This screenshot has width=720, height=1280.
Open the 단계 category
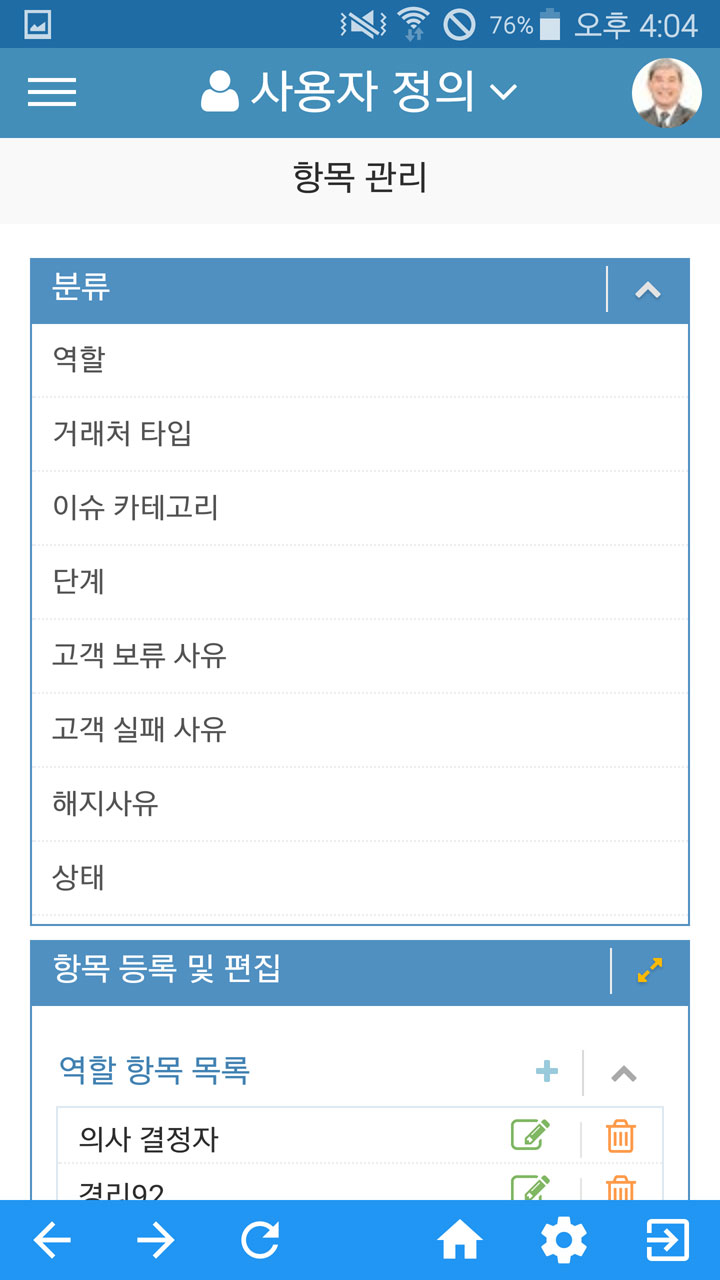tap(360, 582)
